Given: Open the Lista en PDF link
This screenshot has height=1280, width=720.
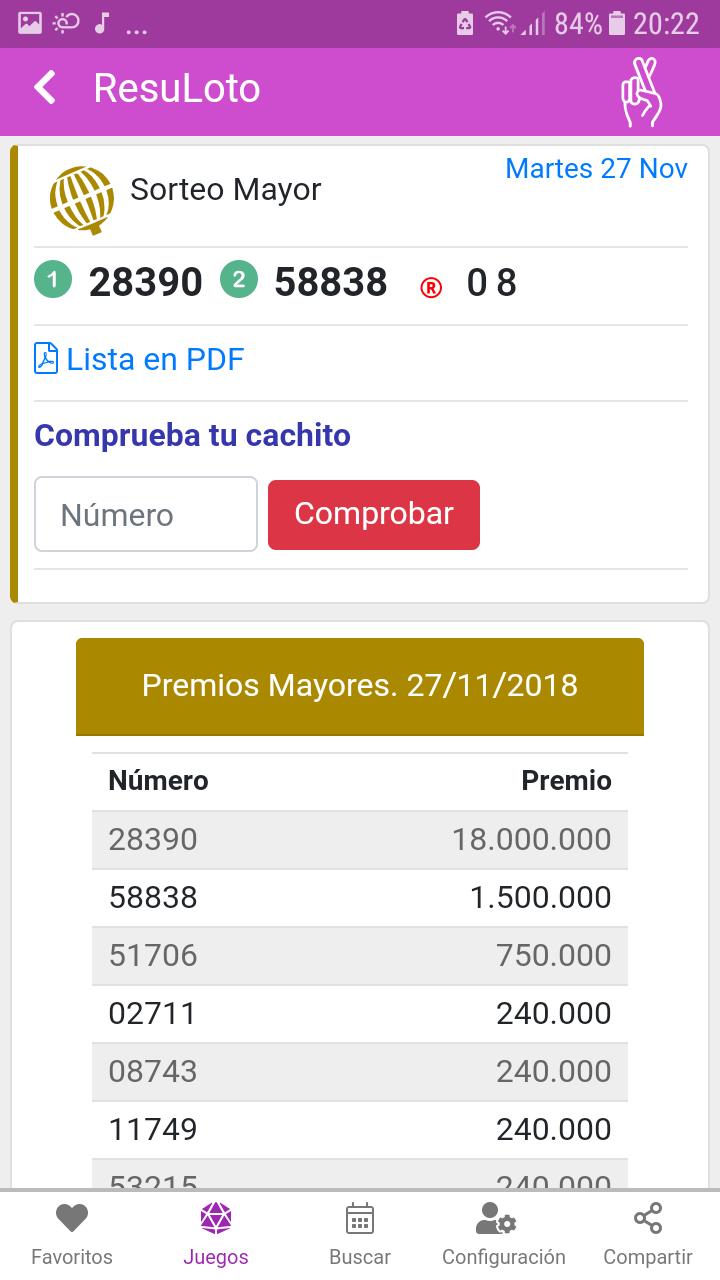Looking at the screenshot, I should pyautogui.click(x=139, y=359).
